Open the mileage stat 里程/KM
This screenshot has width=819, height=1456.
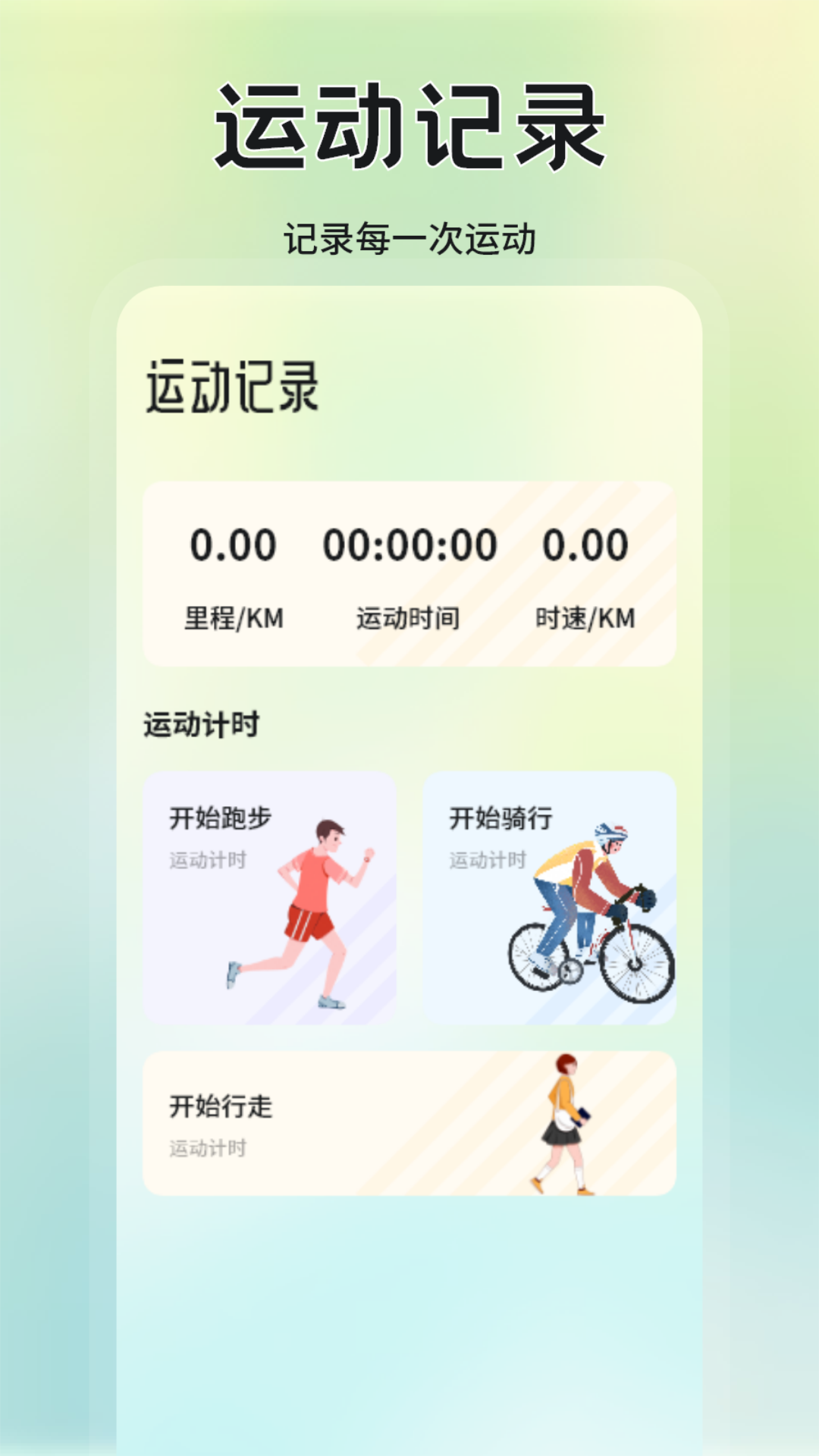233,618
